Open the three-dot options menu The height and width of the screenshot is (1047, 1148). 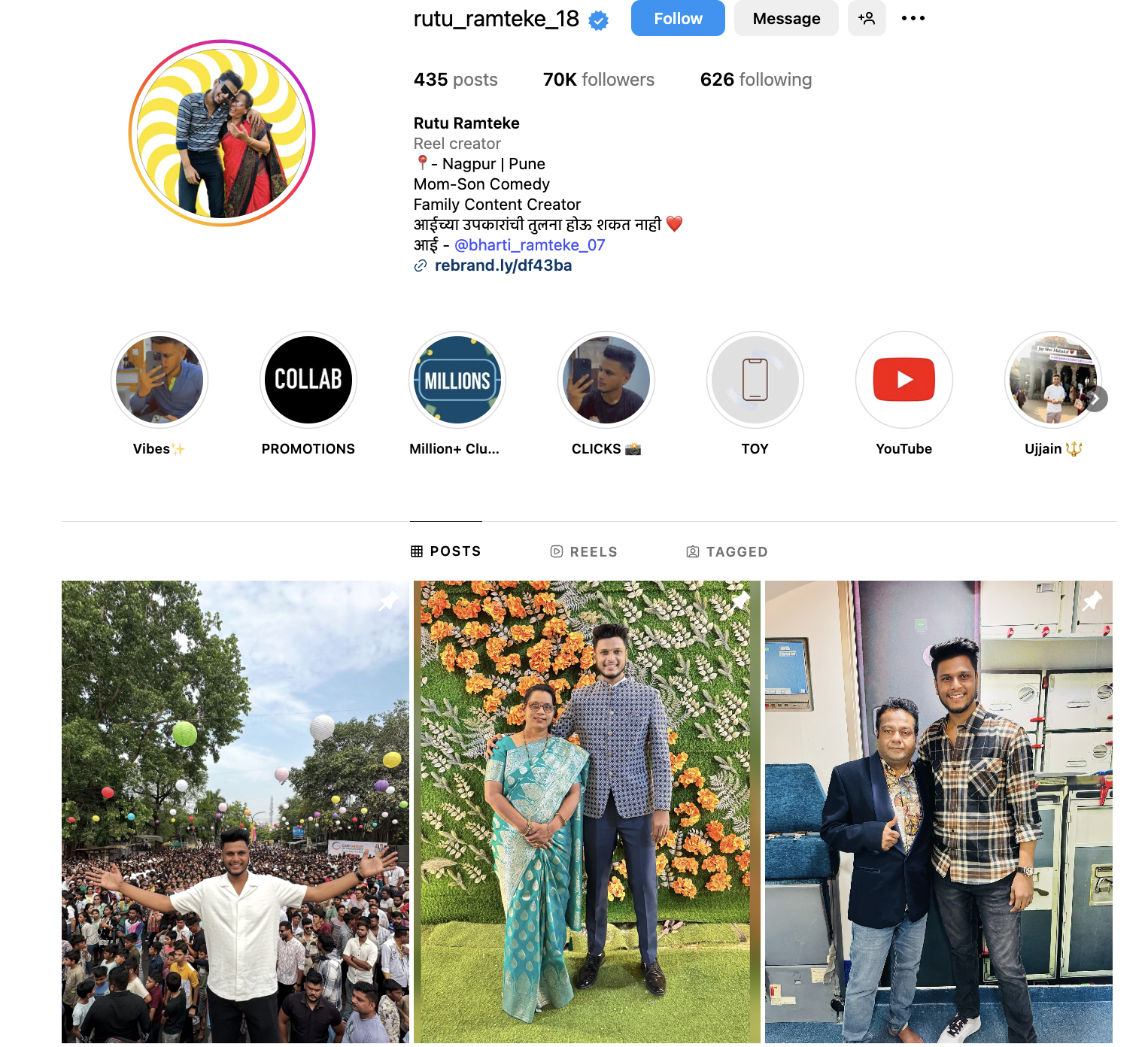pos(913,18)
